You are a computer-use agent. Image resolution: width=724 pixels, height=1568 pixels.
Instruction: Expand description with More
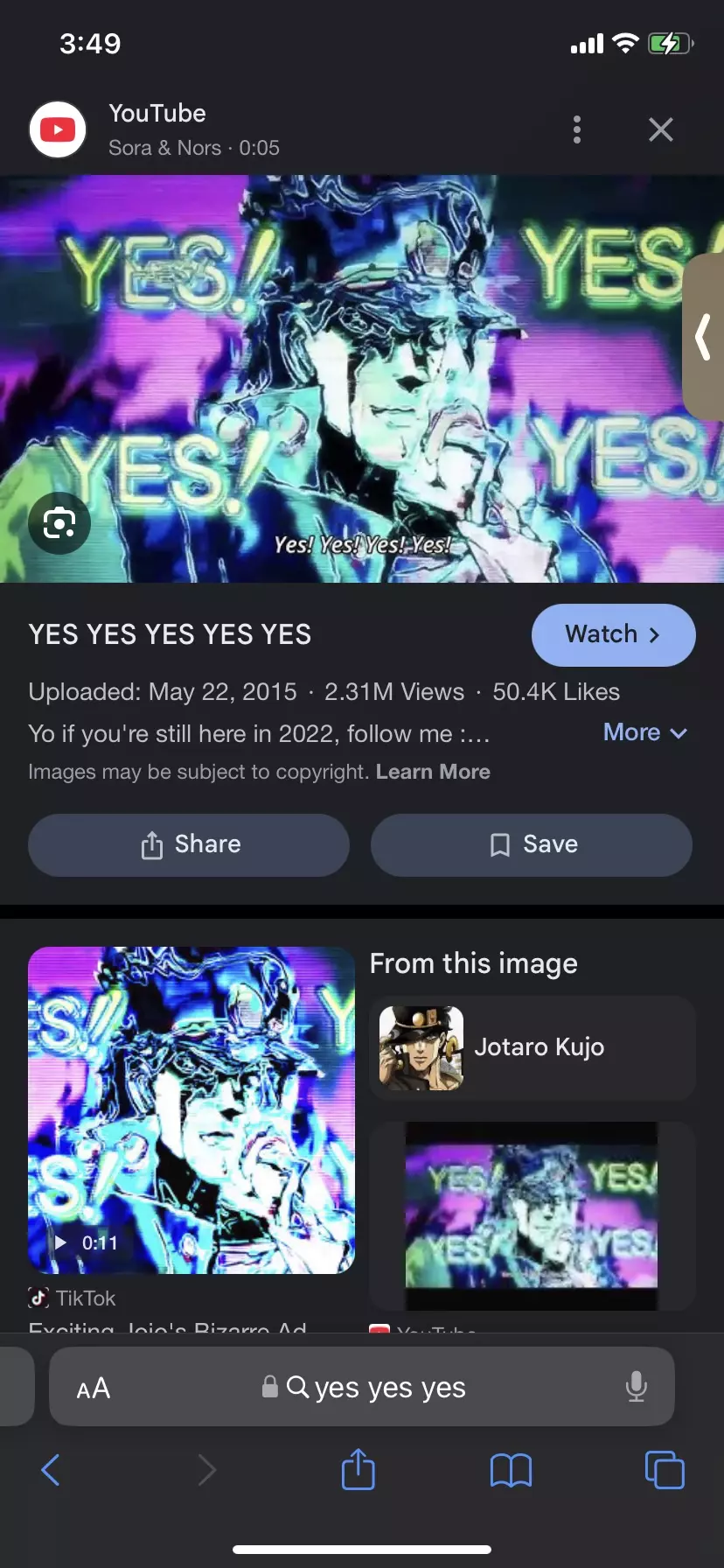(x=644, y=732)
